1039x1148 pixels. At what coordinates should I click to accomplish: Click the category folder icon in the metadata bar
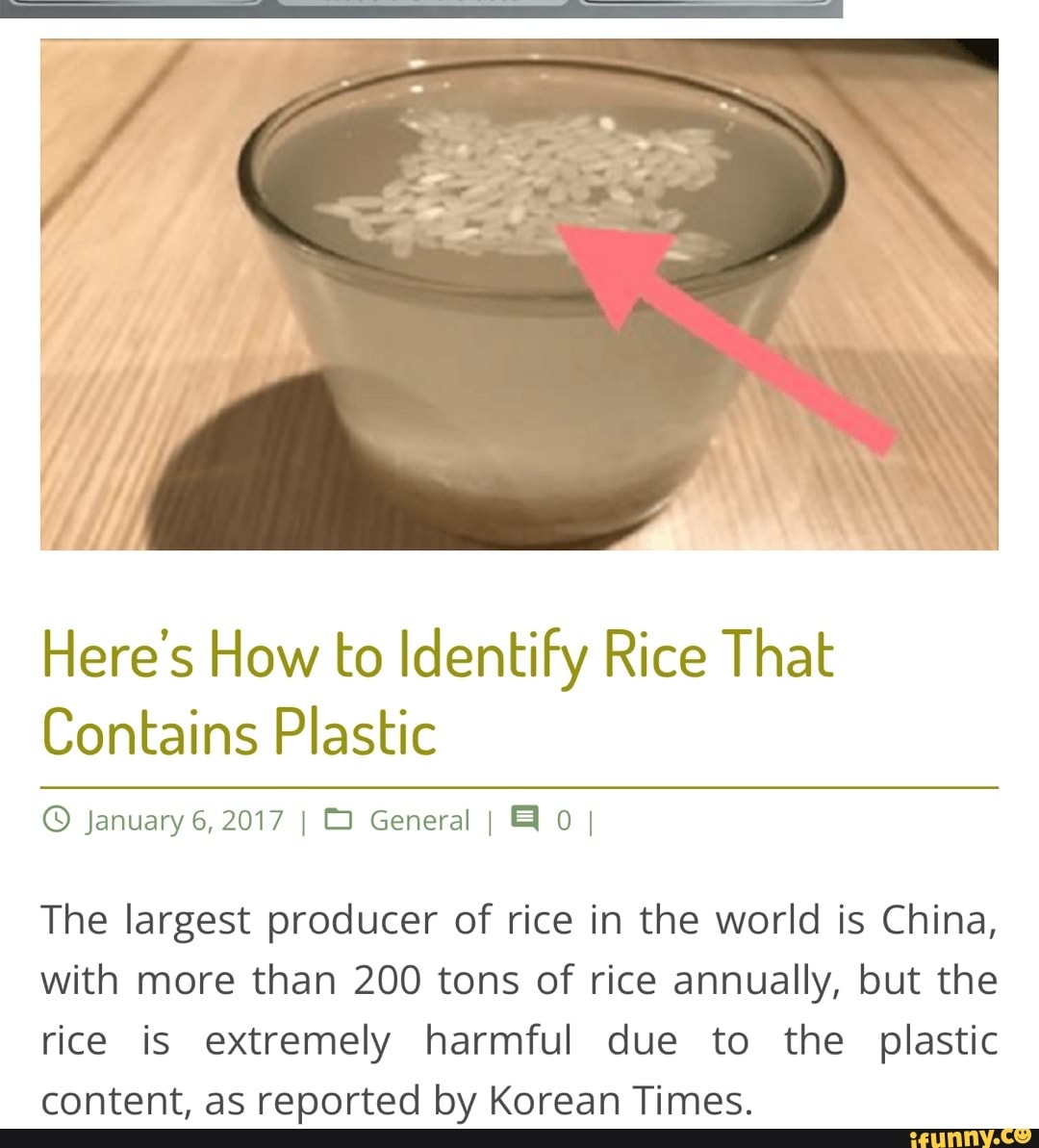(339, 819)
